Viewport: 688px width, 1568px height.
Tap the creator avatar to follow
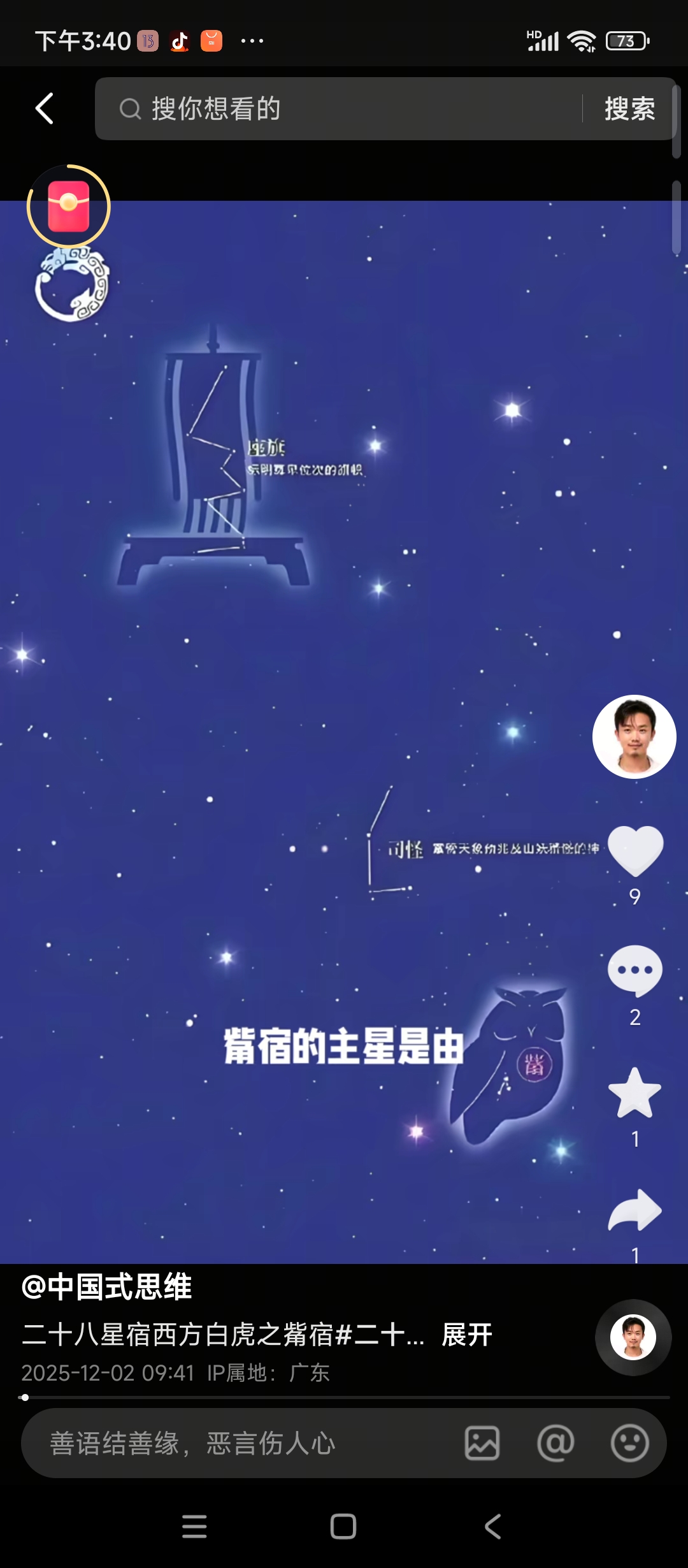coord(633,736)
